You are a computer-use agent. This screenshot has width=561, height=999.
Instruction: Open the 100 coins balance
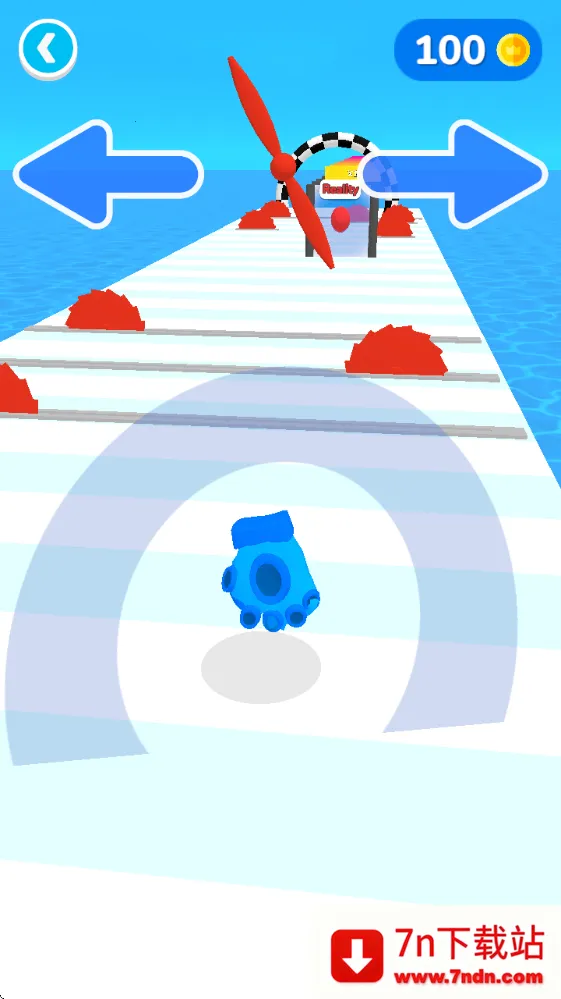[x=468, y=50]
